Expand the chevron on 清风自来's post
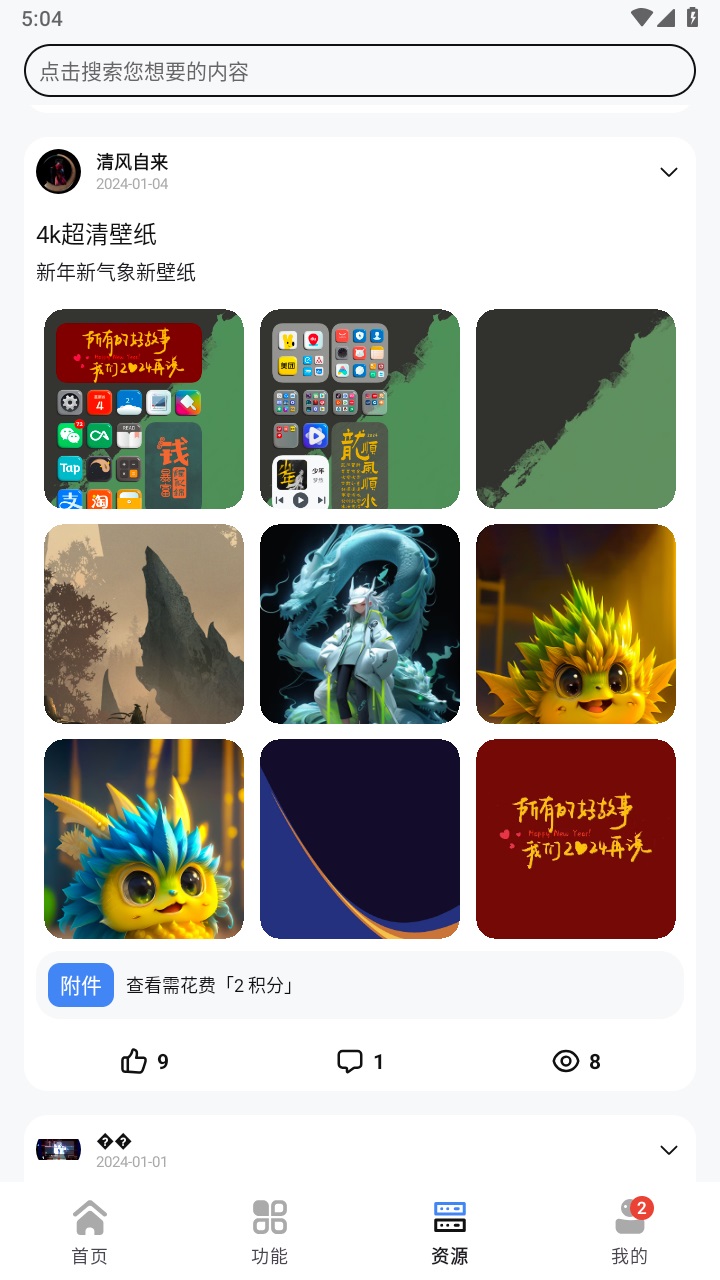 (669, 172)
